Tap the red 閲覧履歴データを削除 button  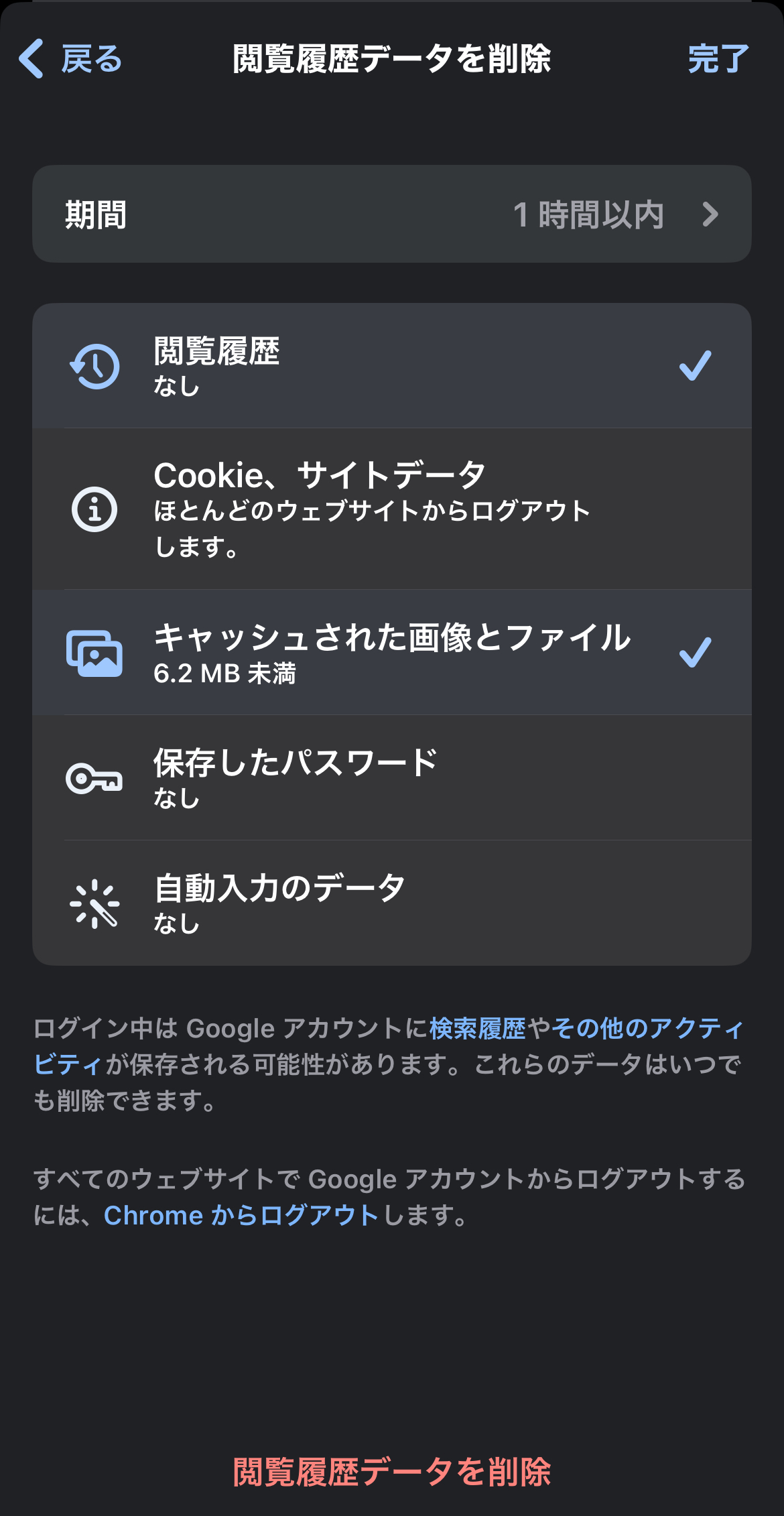392,1472
